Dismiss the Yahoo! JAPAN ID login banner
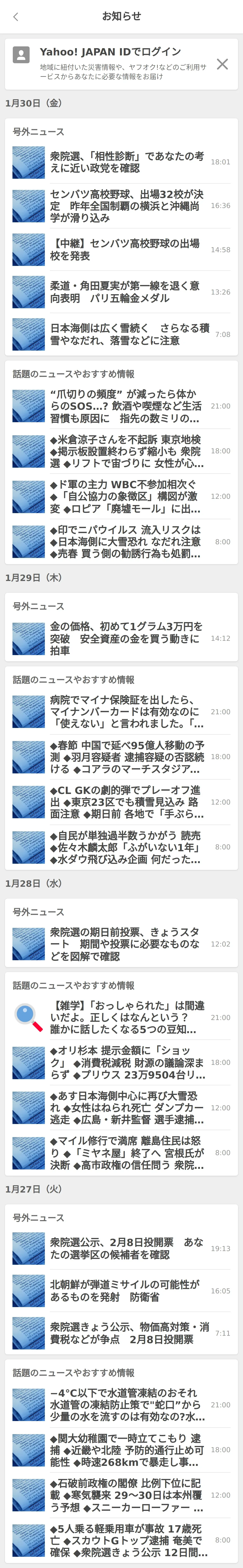 coord(222,64)
